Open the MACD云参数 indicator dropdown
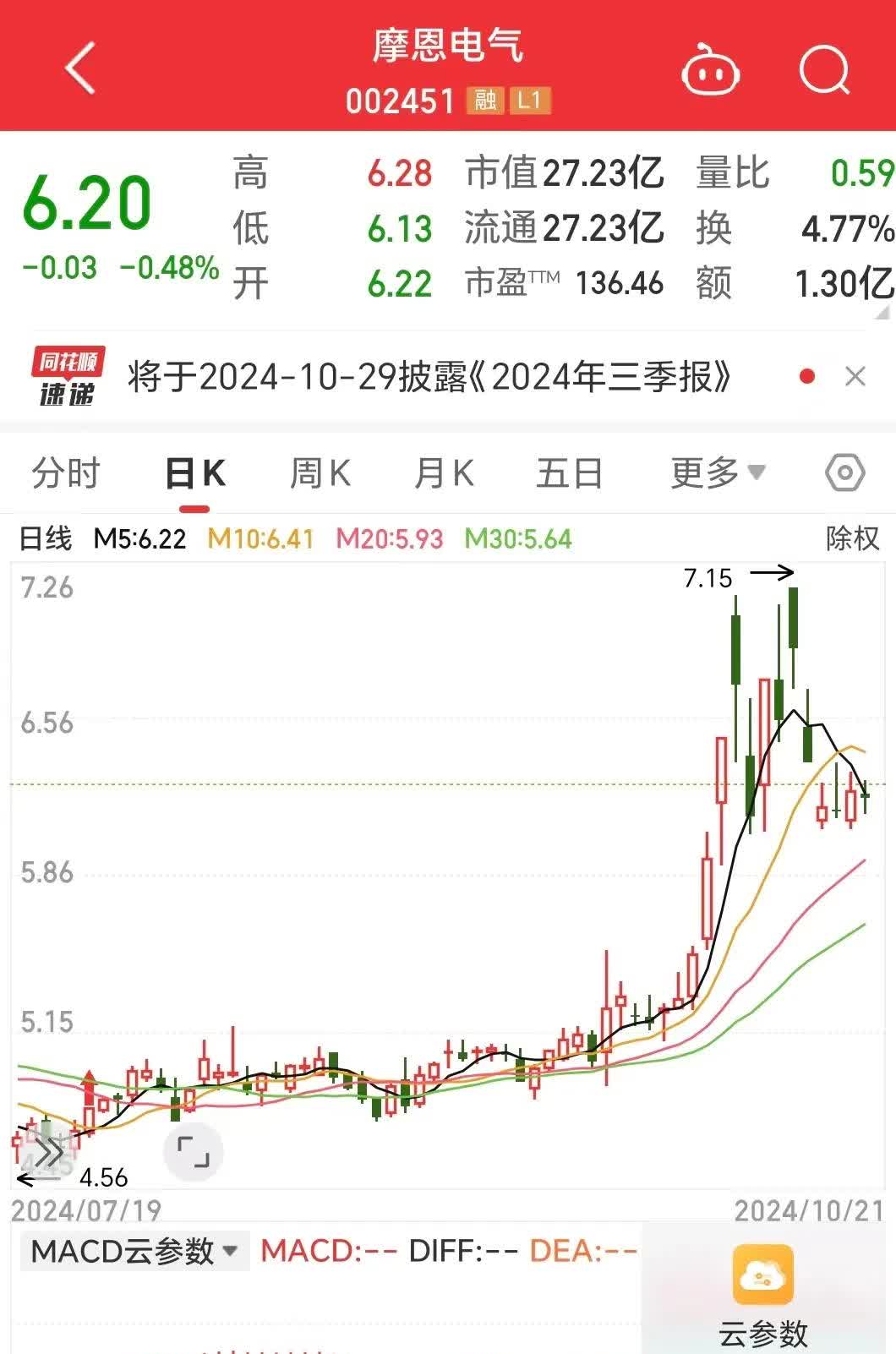The height and width of the screenshot is (1354, 896). [x=131, y=1251]
